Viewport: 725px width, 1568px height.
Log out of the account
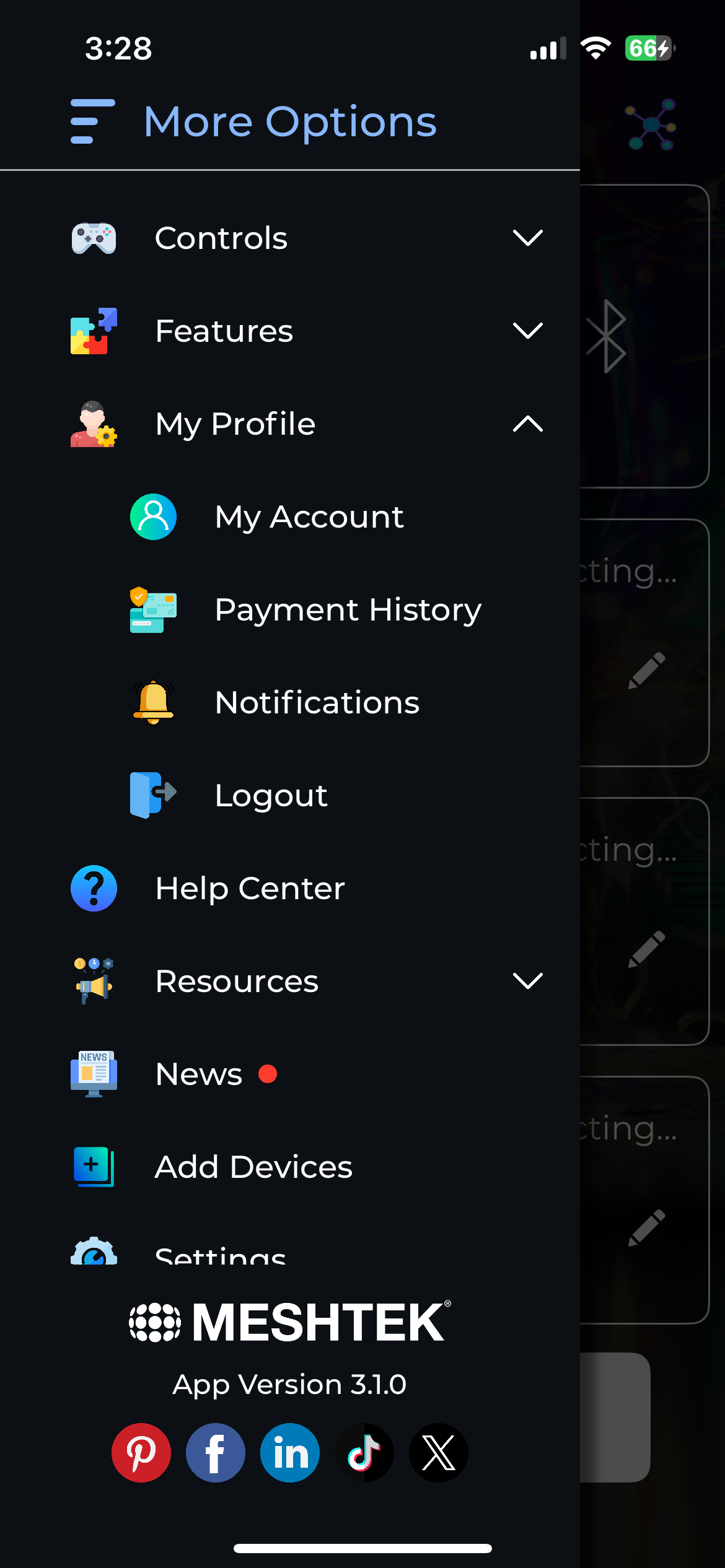tap(270, 796)
